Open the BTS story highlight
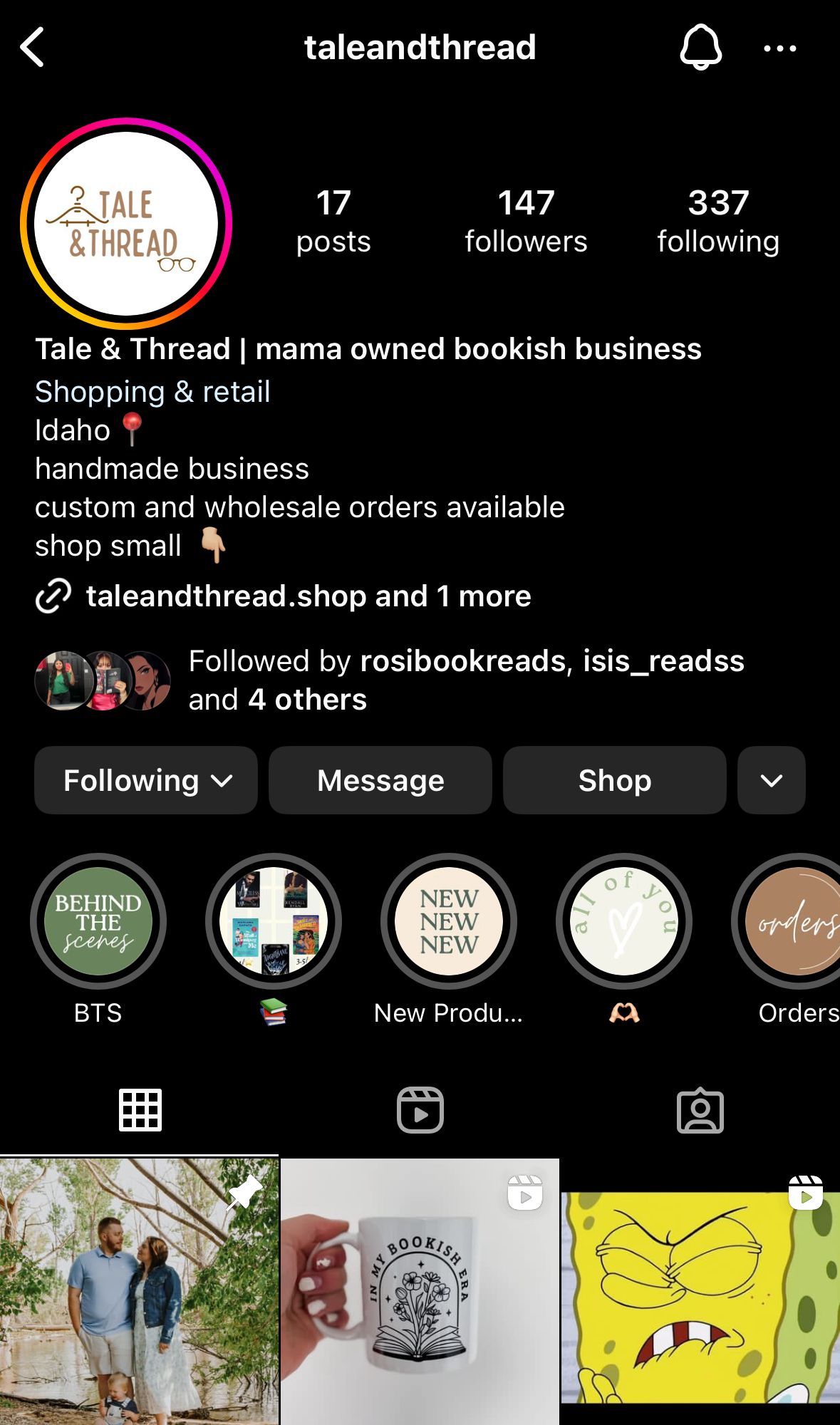The height and width of the screenshot is (1425, 840). click(98, 921)
